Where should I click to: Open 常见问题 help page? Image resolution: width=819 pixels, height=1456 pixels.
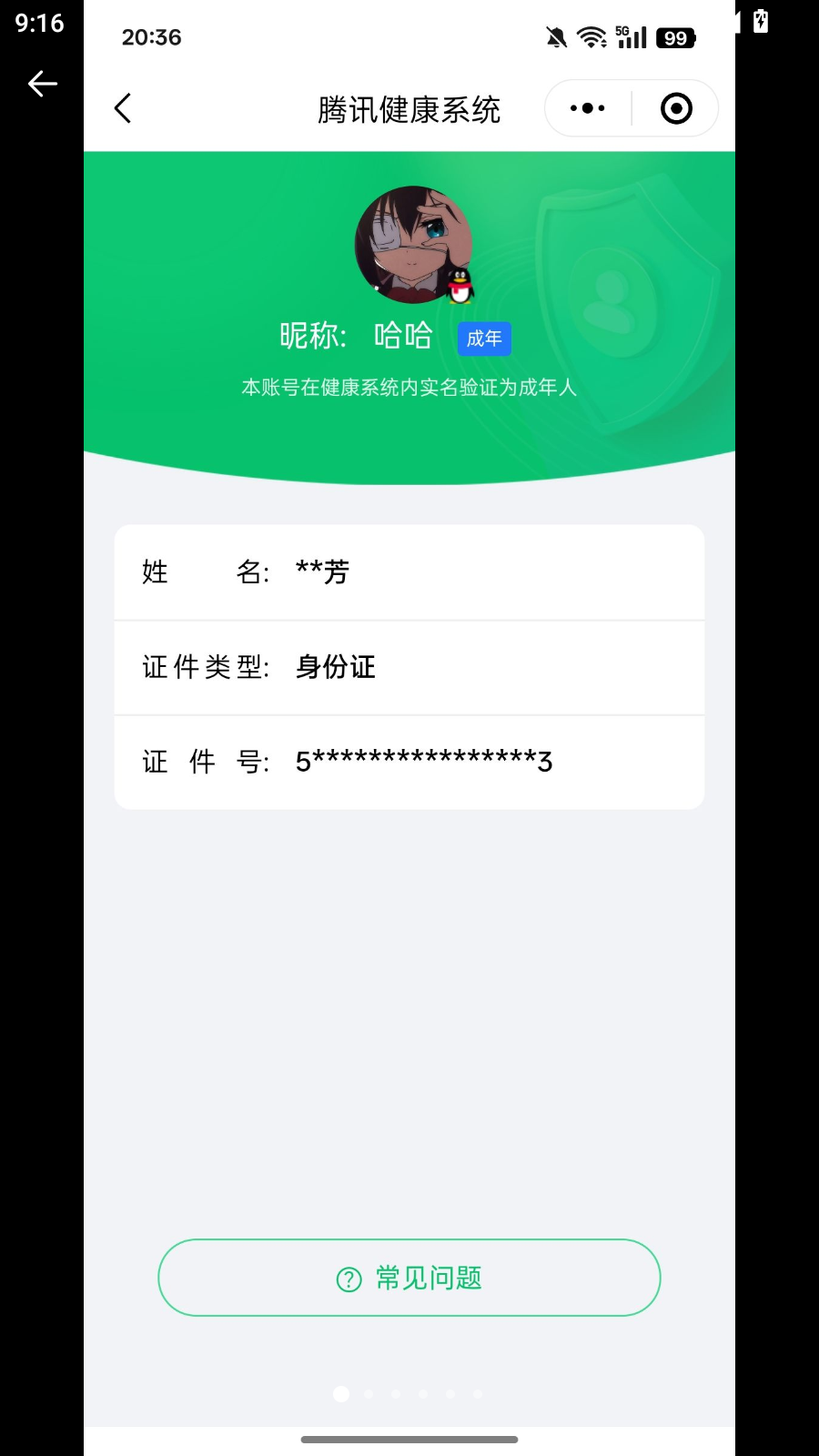click(409, 1278)
